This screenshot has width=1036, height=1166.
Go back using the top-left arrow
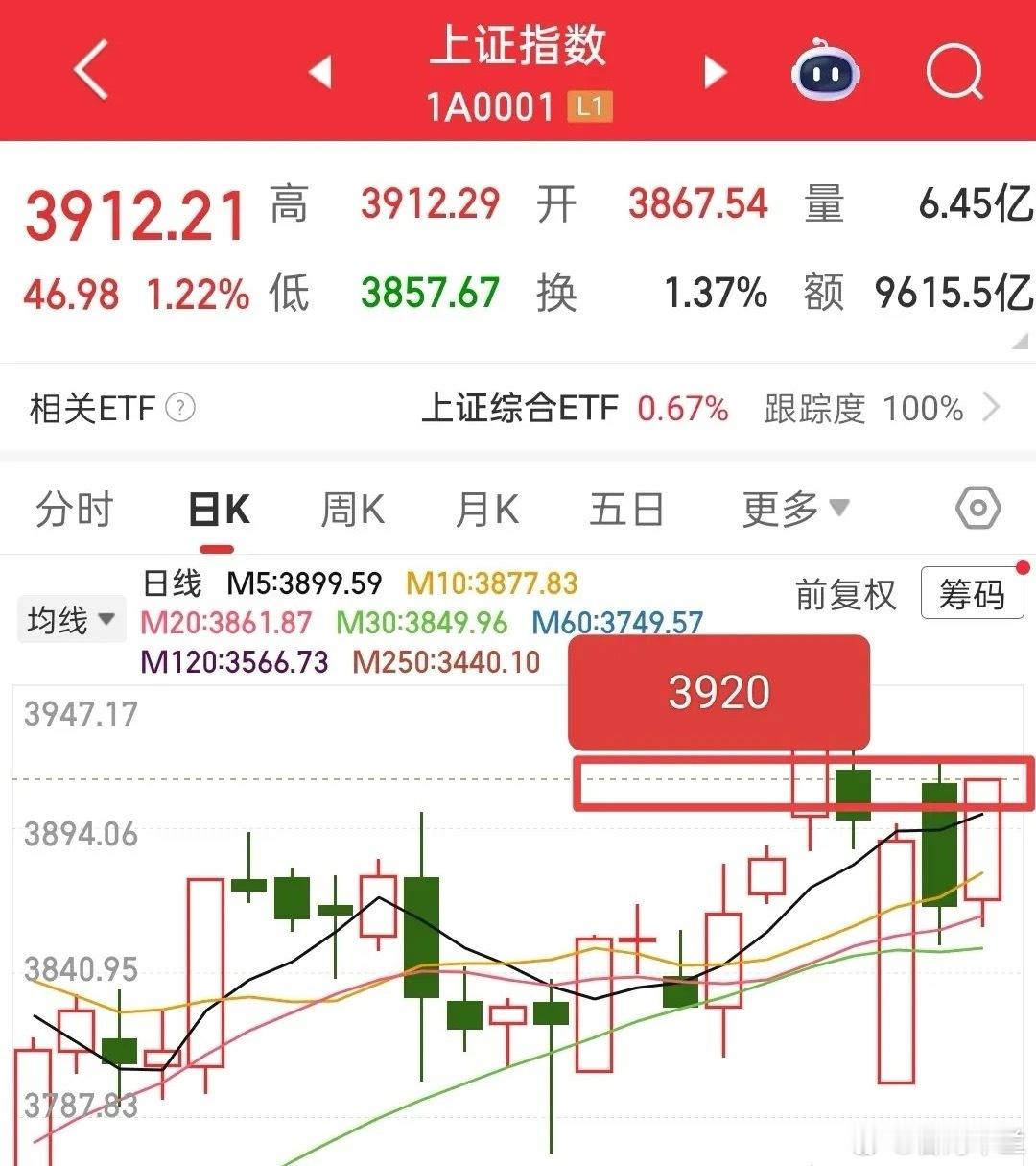click(91, 69)
